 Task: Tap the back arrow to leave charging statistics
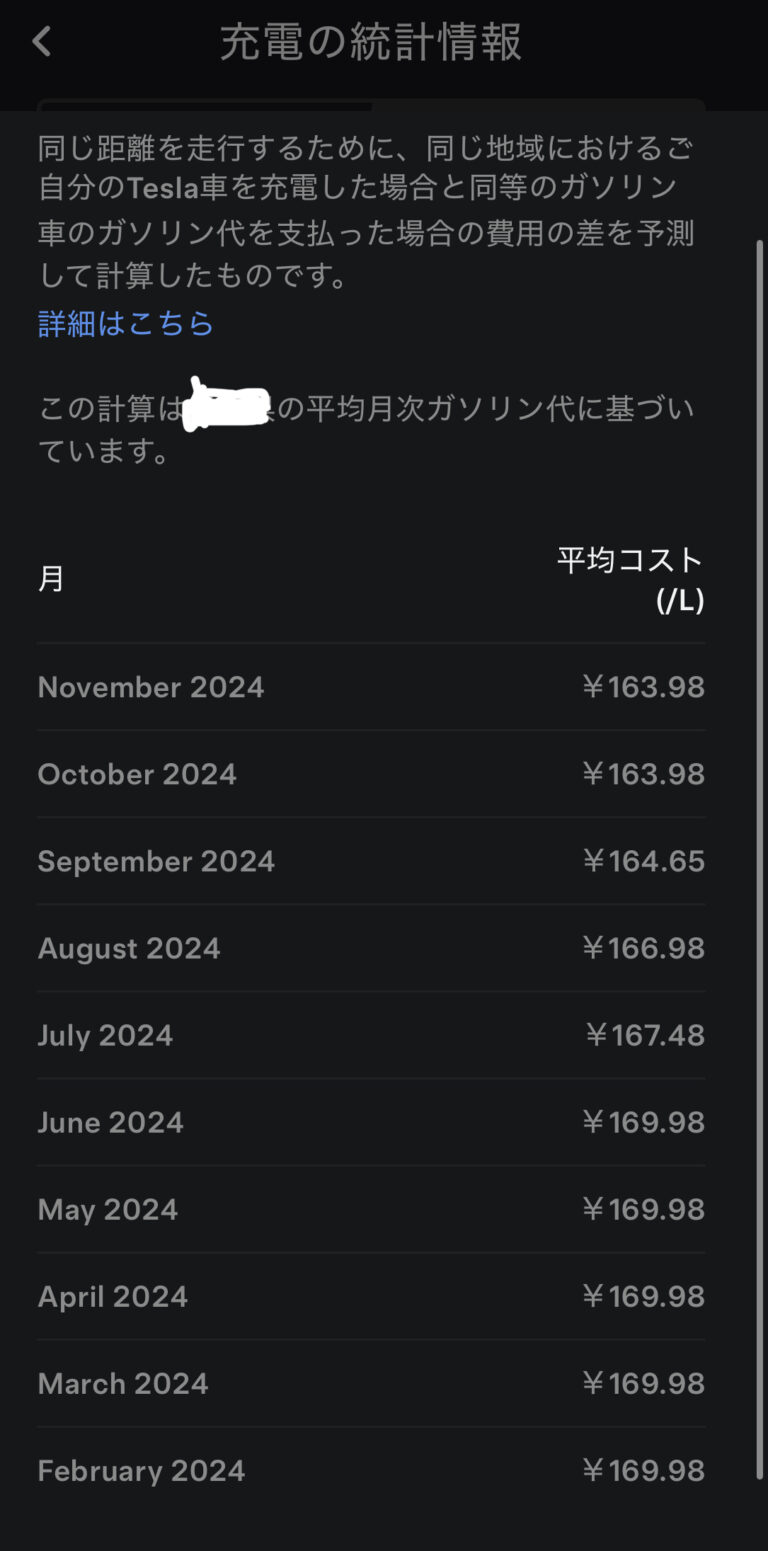click(x=40, y=42)
